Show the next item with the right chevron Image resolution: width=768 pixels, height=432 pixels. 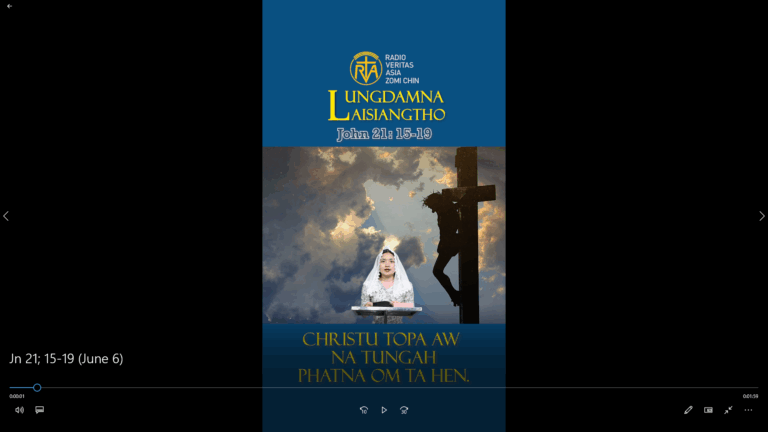coord(762,216)
